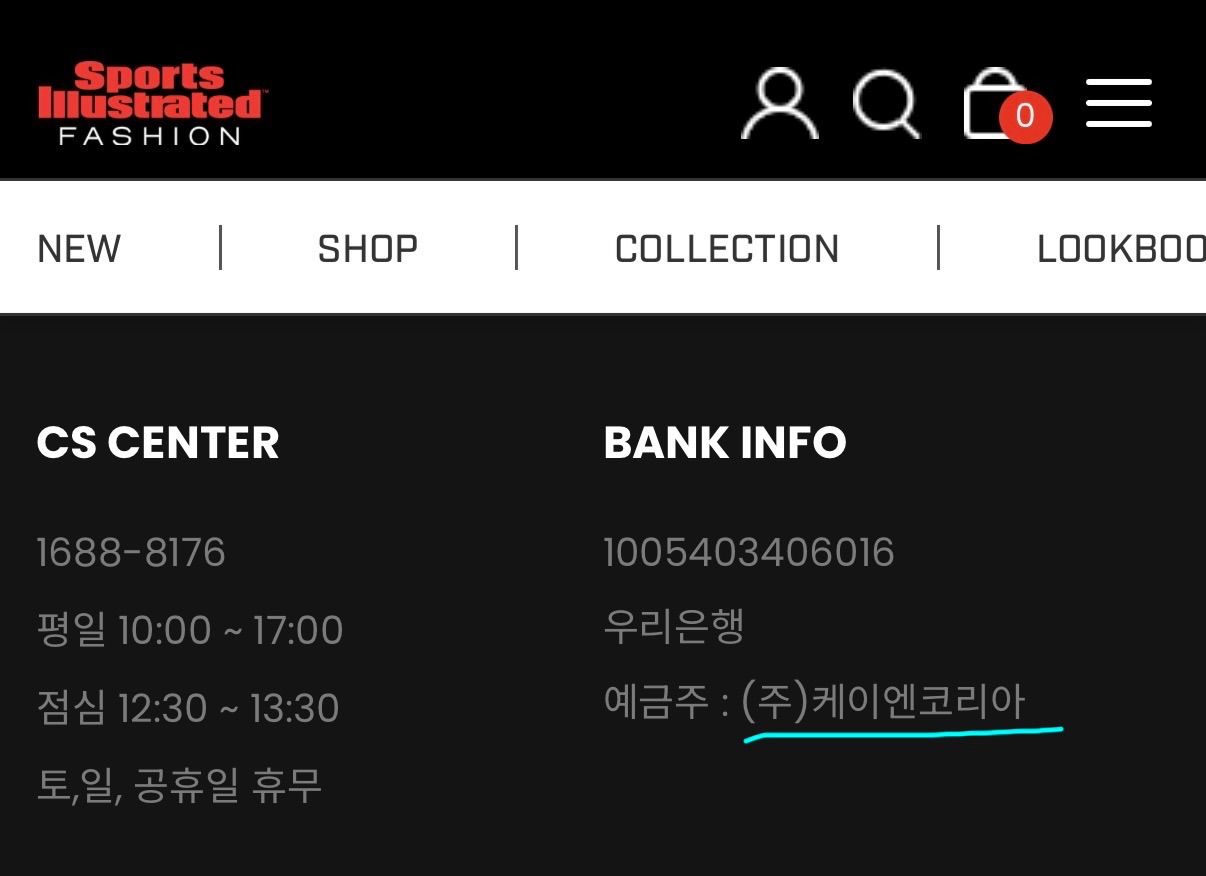Image resolution: width=1206 pixels, height=876 pixels.
Task: Open the user account icon
Action: 779,104
